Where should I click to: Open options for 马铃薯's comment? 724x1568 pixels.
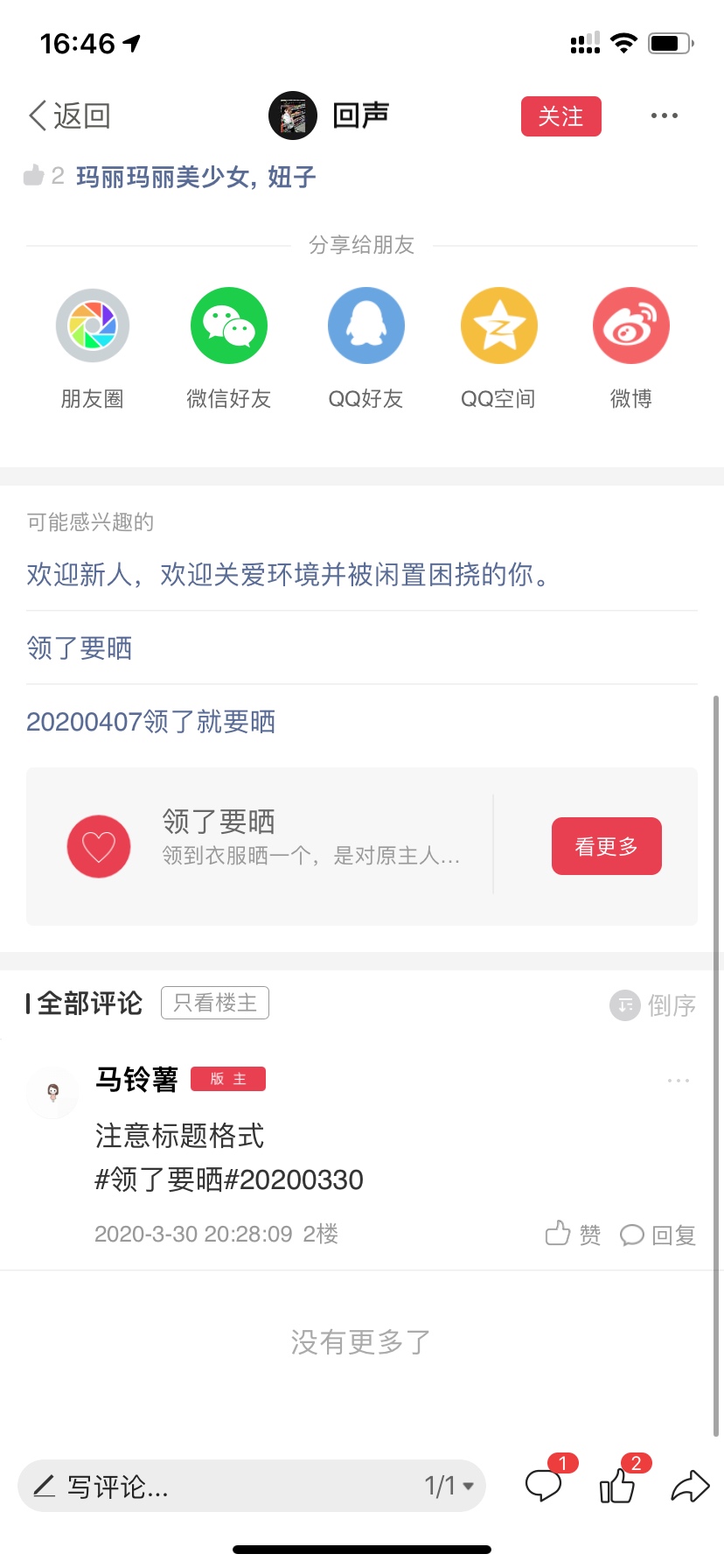pyautogui.click(x=679, y=1081)
